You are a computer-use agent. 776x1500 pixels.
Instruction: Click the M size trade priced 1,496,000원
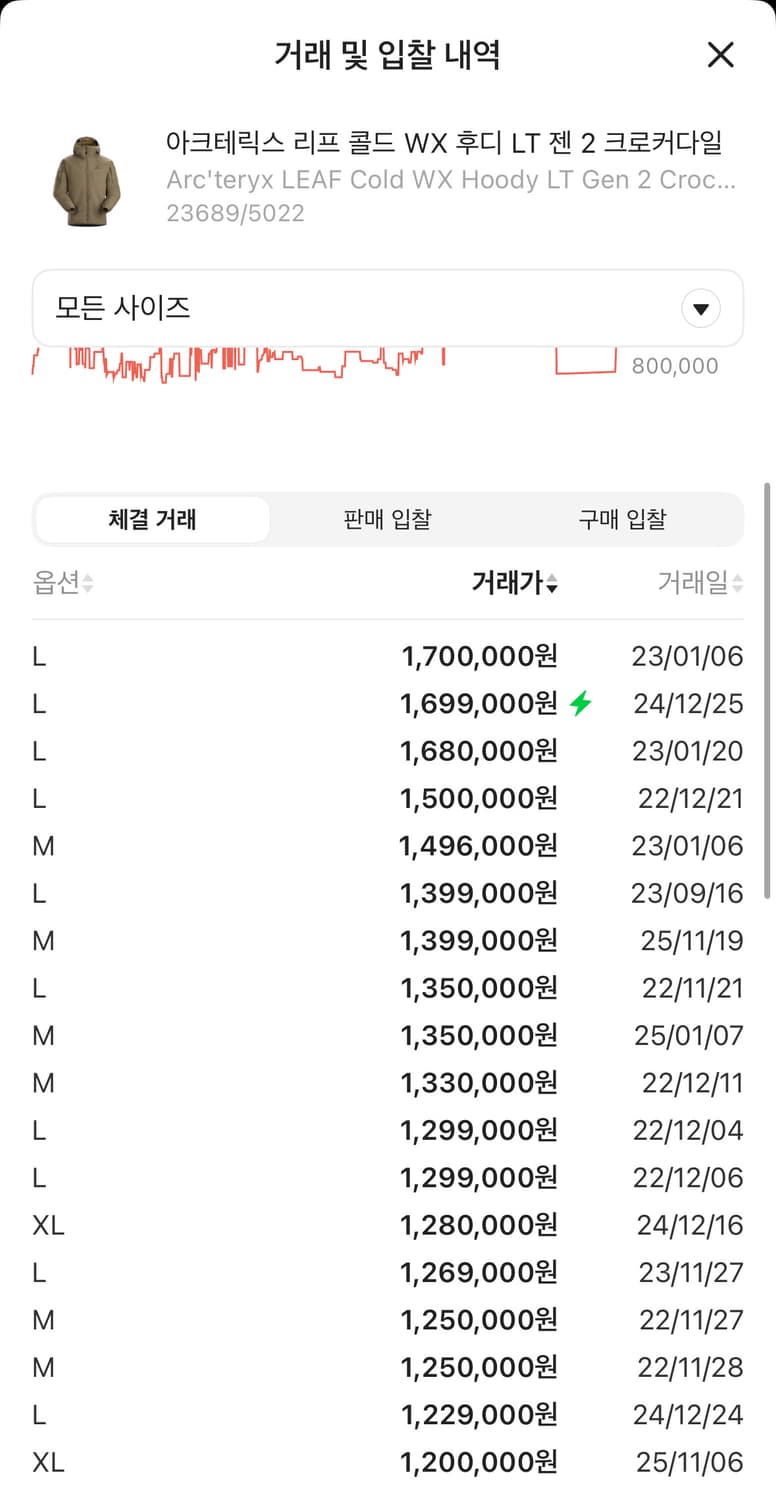pyautogui.click(x=388, y=845)
